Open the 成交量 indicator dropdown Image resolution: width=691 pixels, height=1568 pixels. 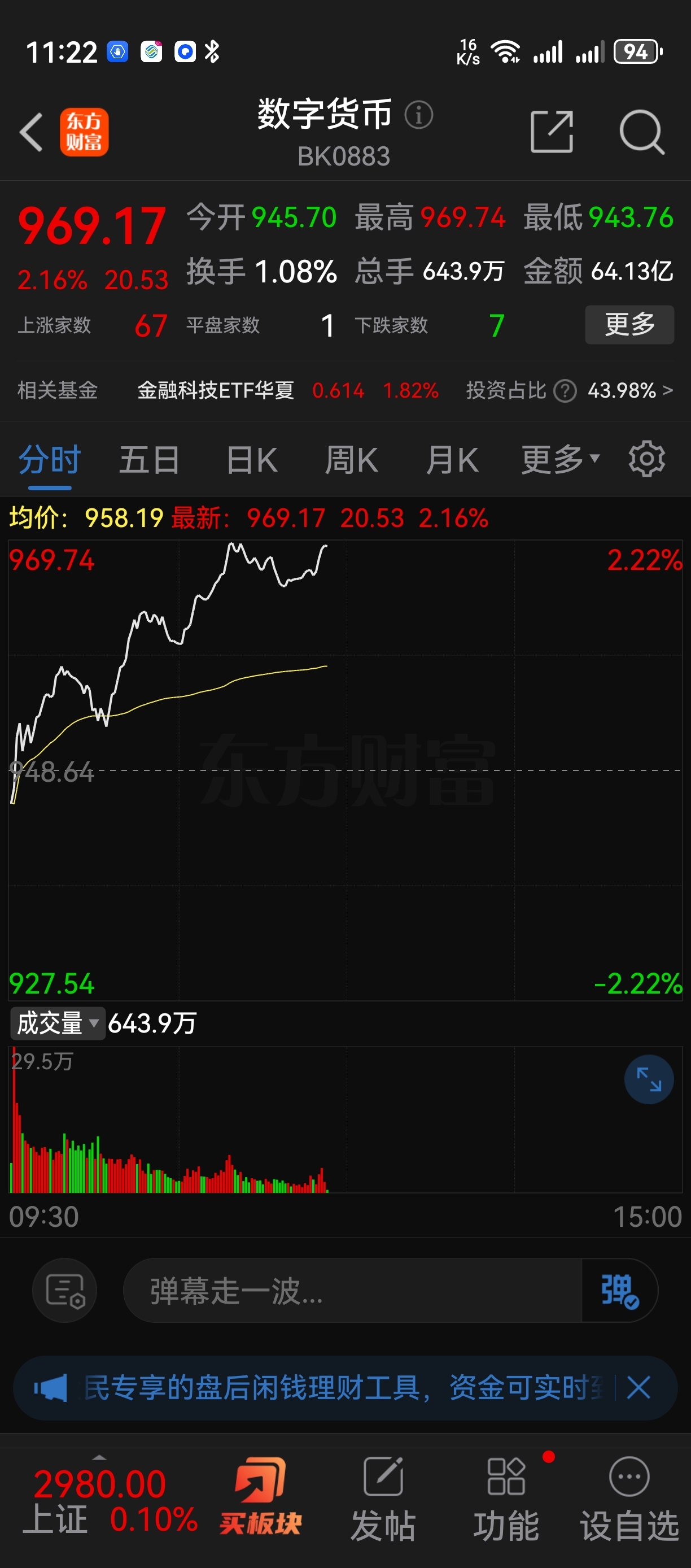pyautogui.click(x=58, y=1023)
